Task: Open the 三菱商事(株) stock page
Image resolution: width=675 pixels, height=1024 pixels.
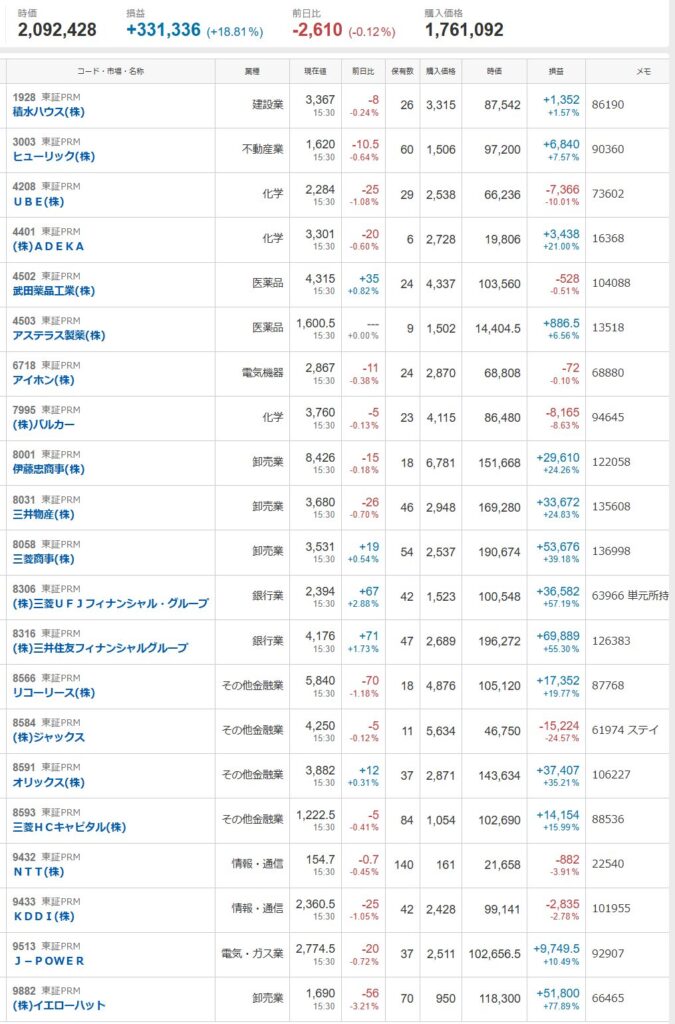Action: click(x=44, y=559)
